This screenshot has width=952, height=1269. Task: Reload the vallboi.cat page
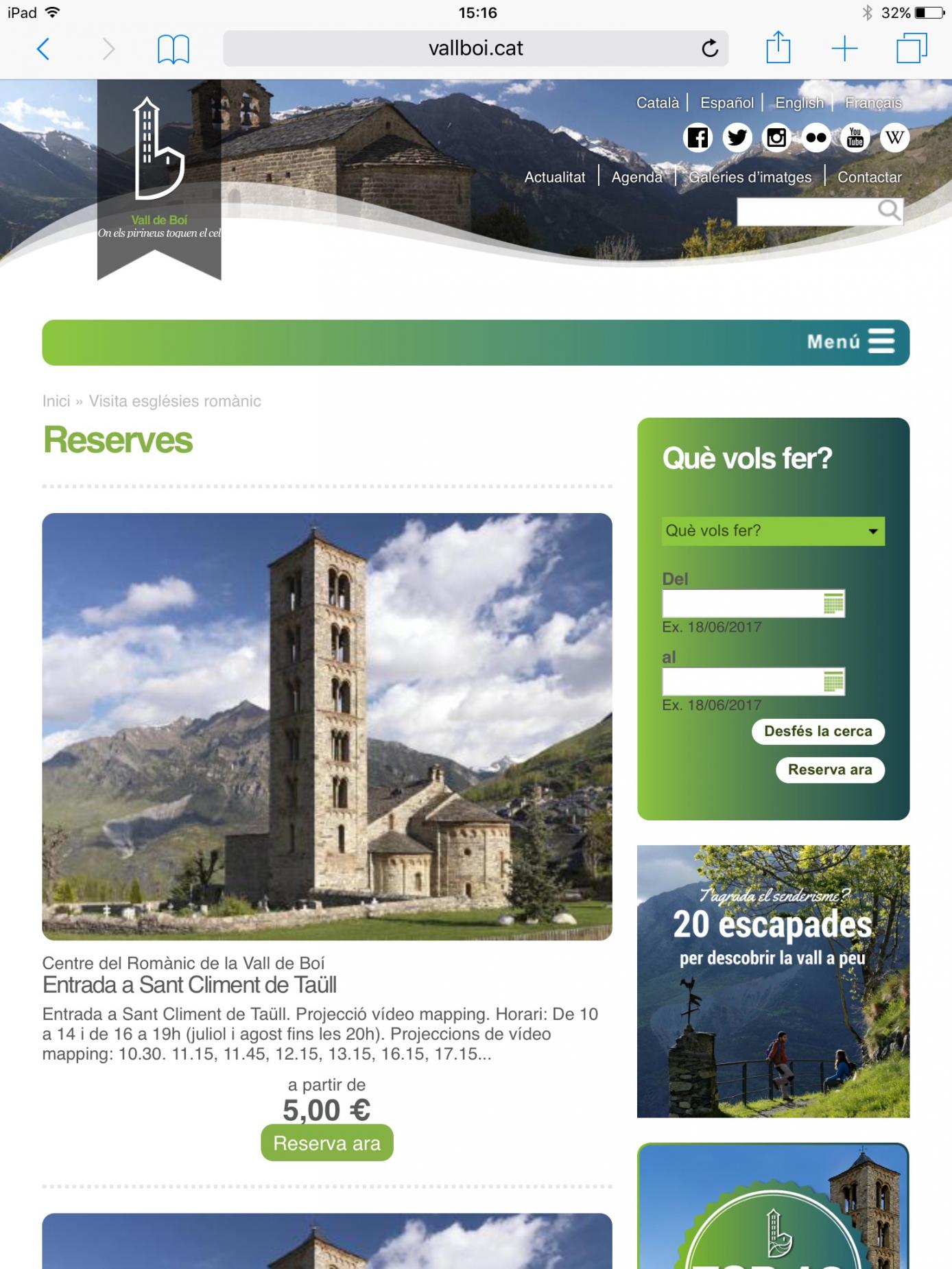pos(710,48)
